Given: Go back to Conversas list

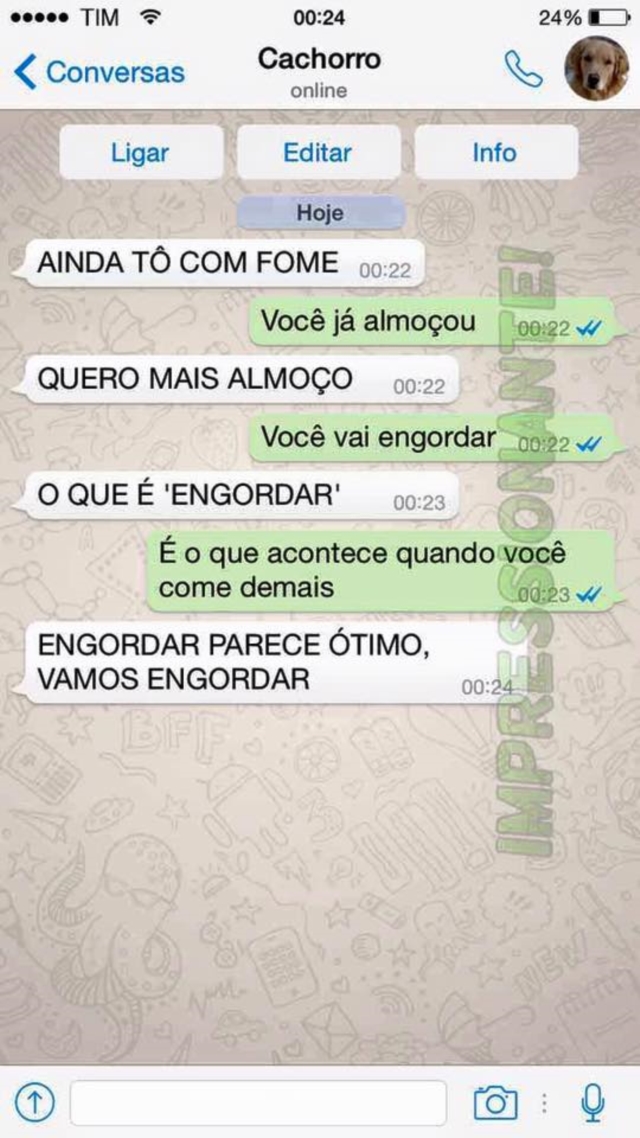Looking at the screenshot, I should [x=100, y=72].
